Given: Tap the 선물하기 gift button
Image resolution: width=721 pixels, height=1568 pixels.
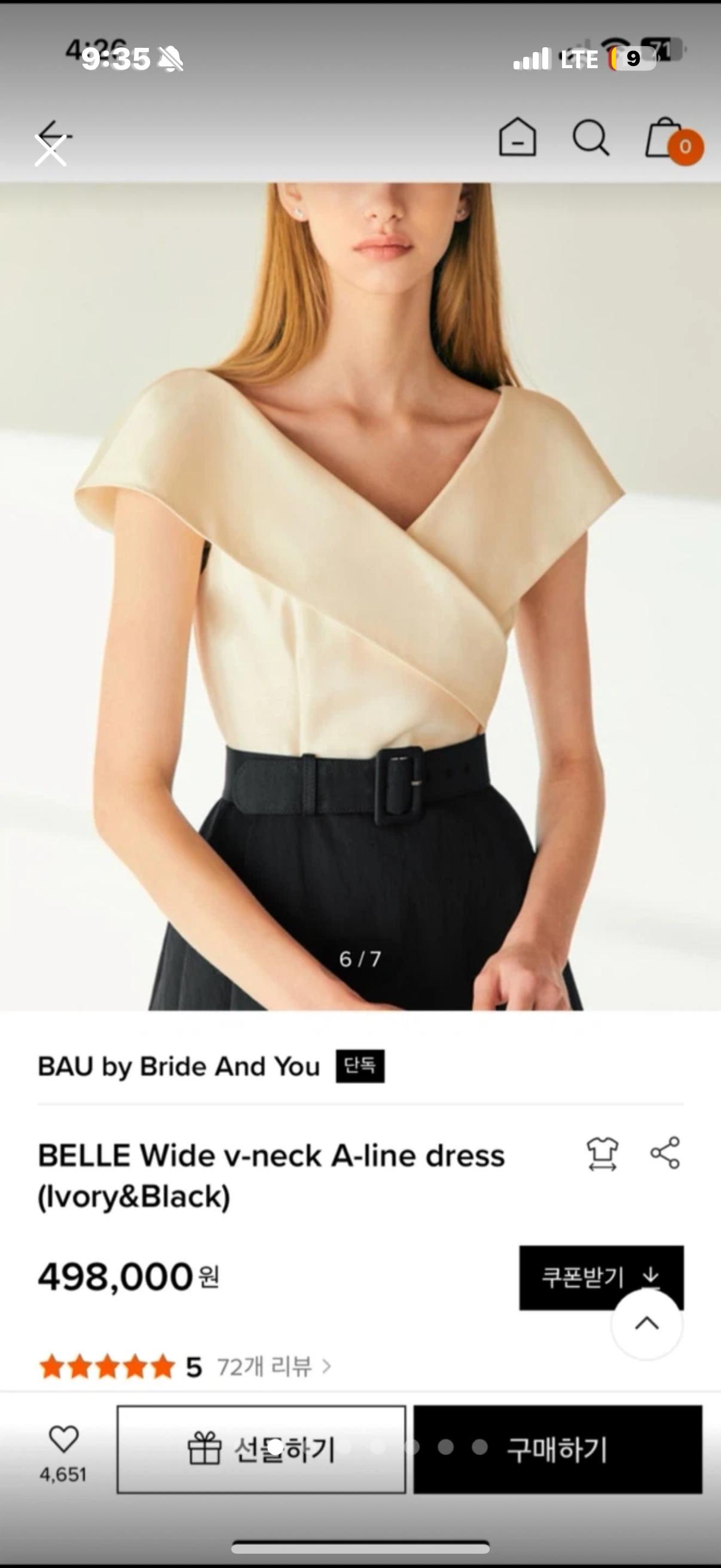Looking at the screenshot, I should [261, 1448].
